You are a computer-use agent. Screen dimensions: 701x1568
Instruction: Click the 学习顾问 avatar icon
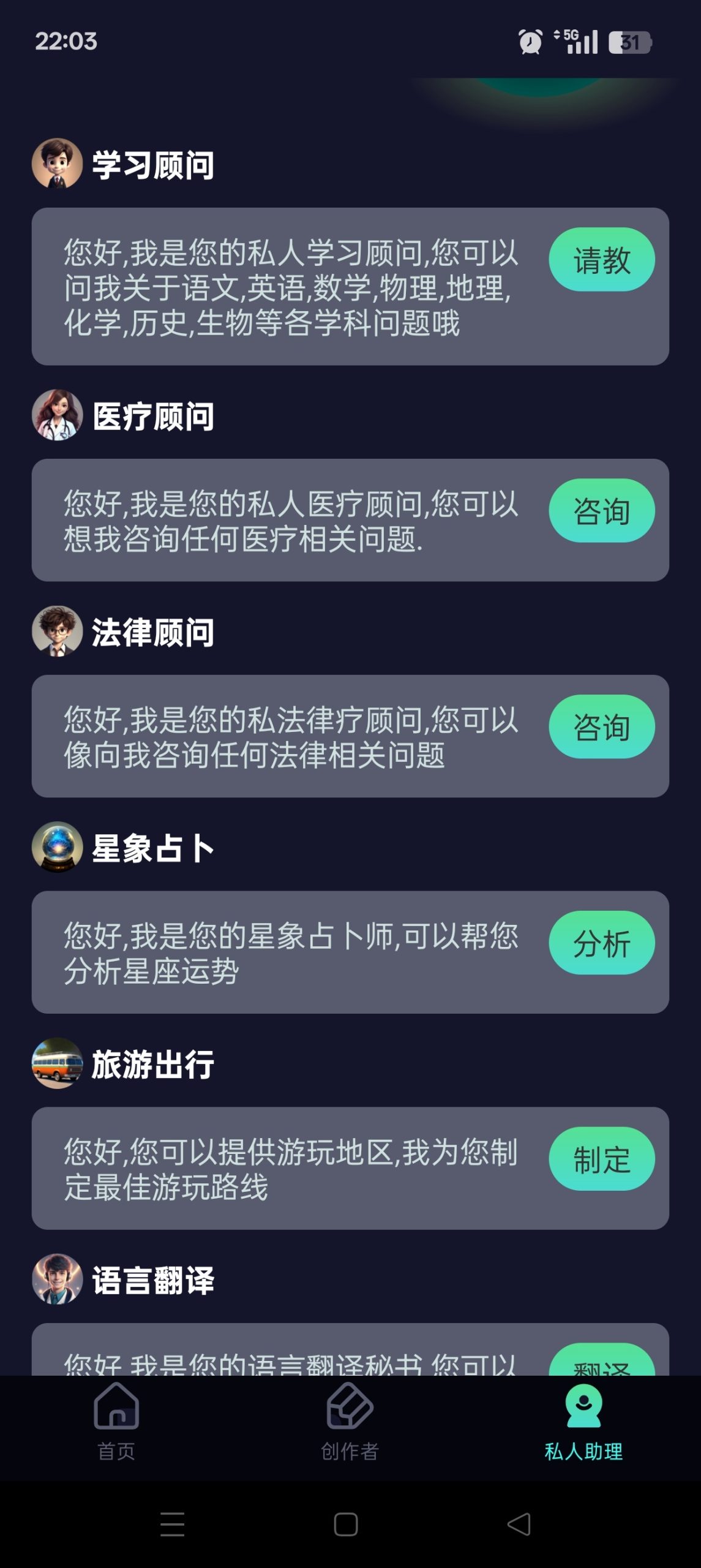click(58, 162)
